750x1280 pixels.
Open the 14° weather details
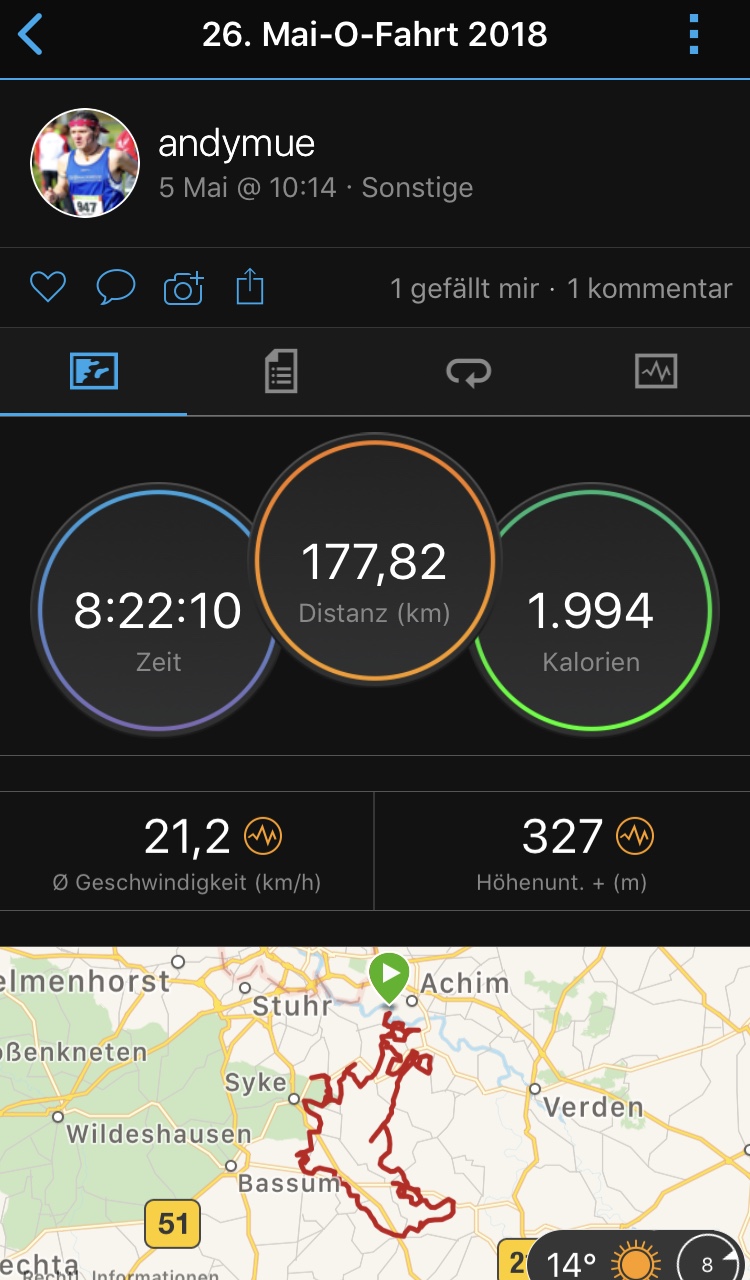pyautogui.click(x=600, y=1262)
